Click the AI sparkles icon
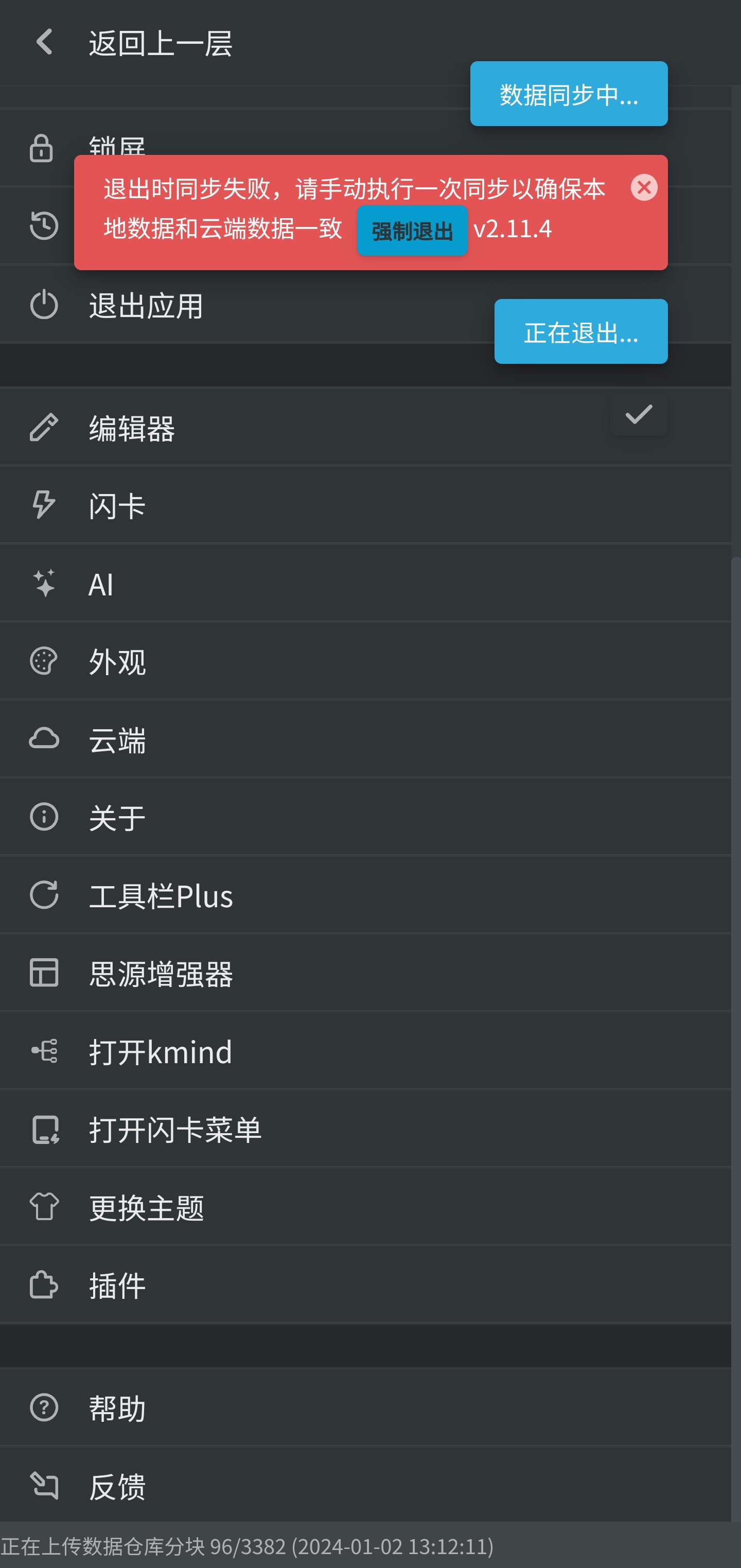The image size is (741, 1568). [43, 583]
